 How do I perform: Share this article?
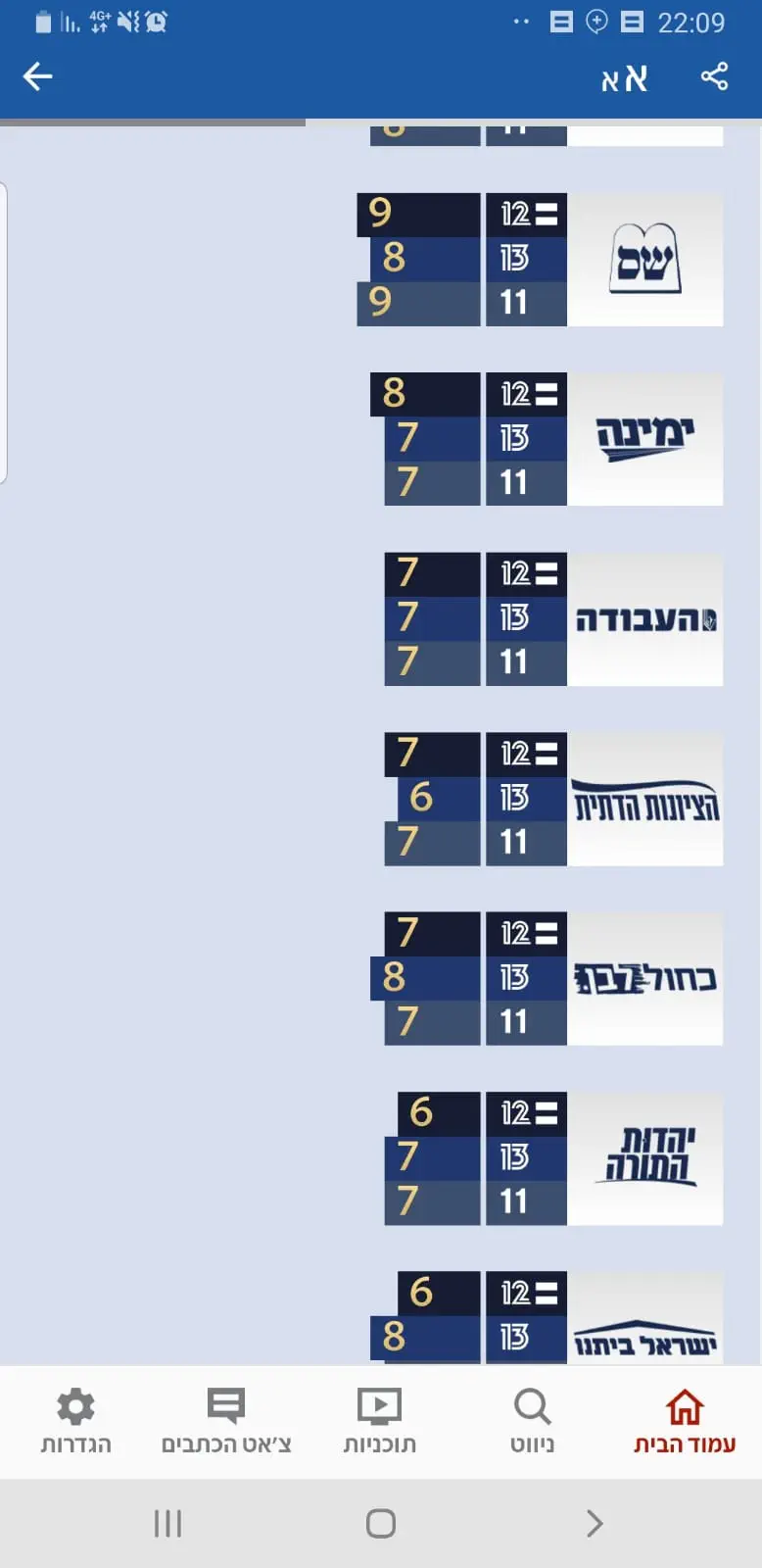(x=714, y=76)
